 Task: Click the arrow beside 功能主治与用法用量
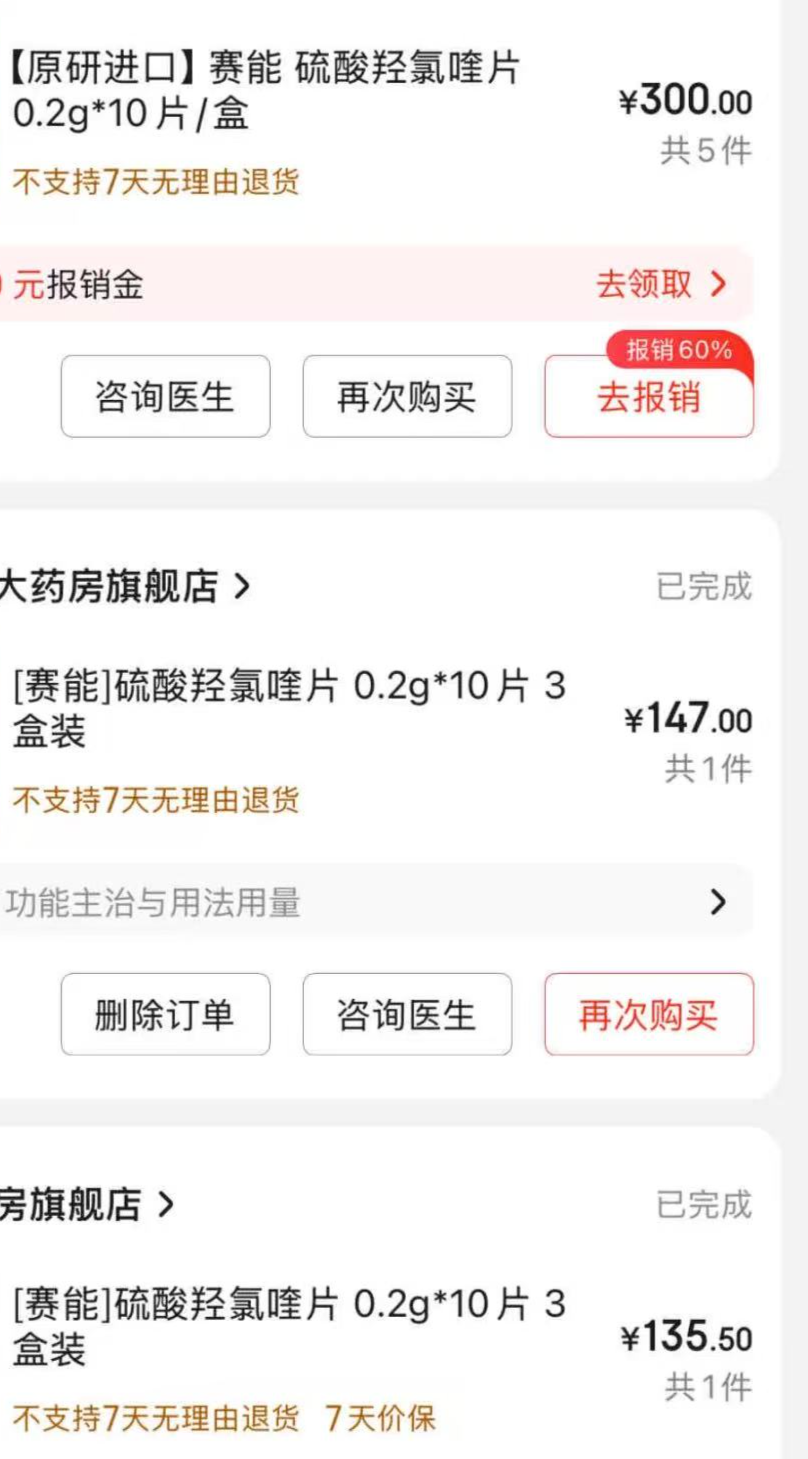pyautogui.click(x=718, y=902)
